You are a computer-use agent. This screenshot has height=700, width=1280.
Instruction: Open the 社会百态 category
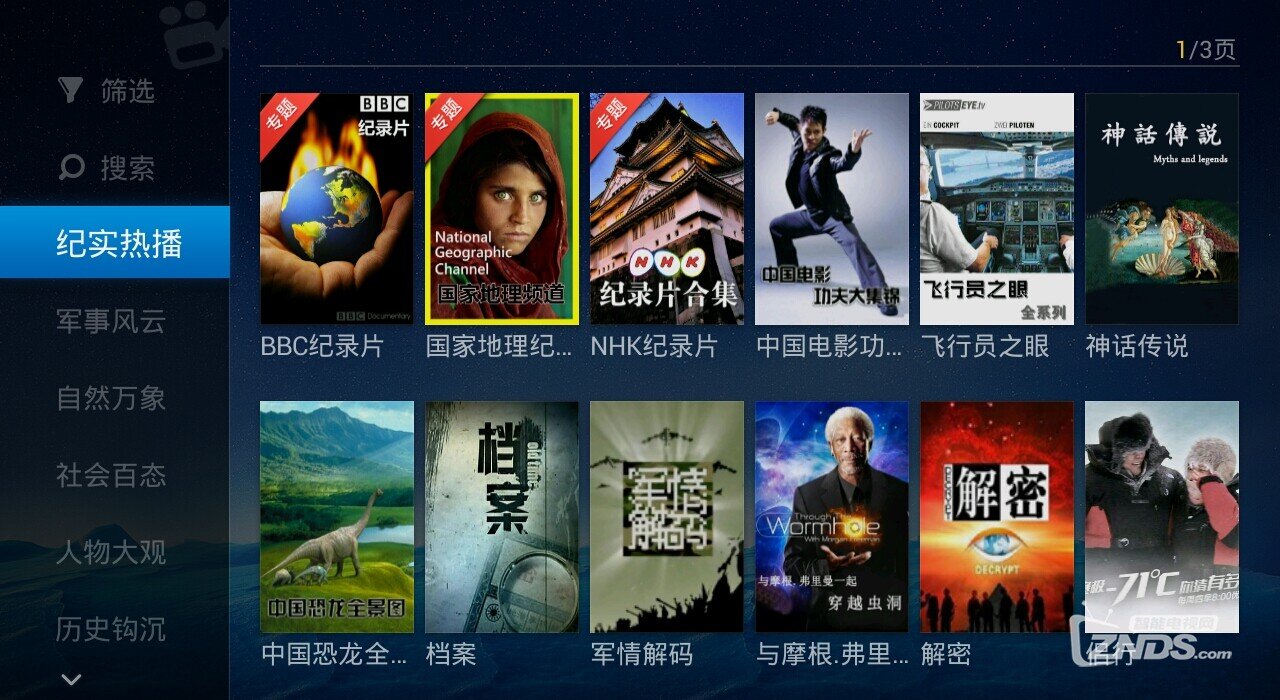coord(111,475)
